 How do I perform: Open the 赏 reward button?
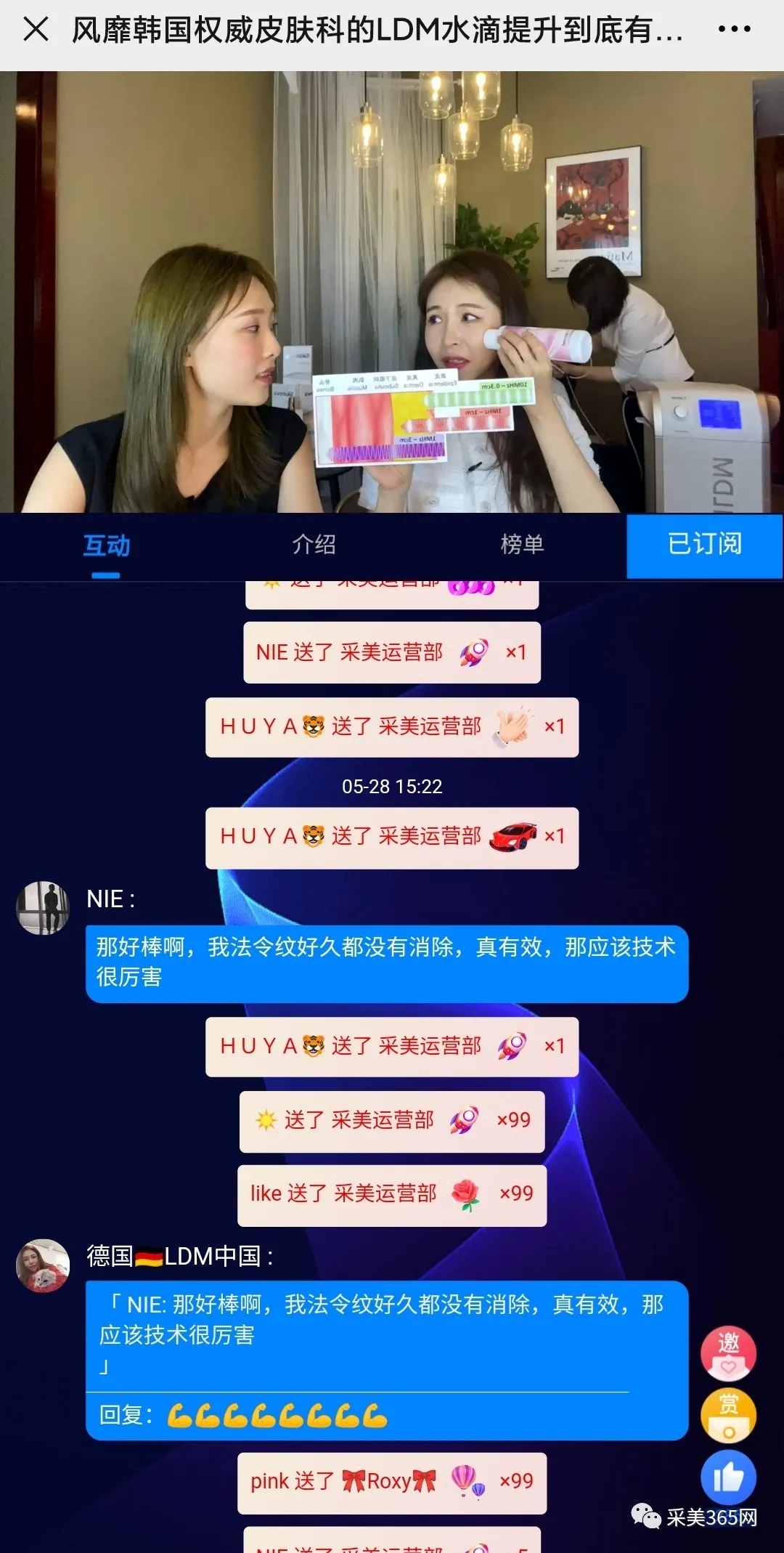(728, 1416)
